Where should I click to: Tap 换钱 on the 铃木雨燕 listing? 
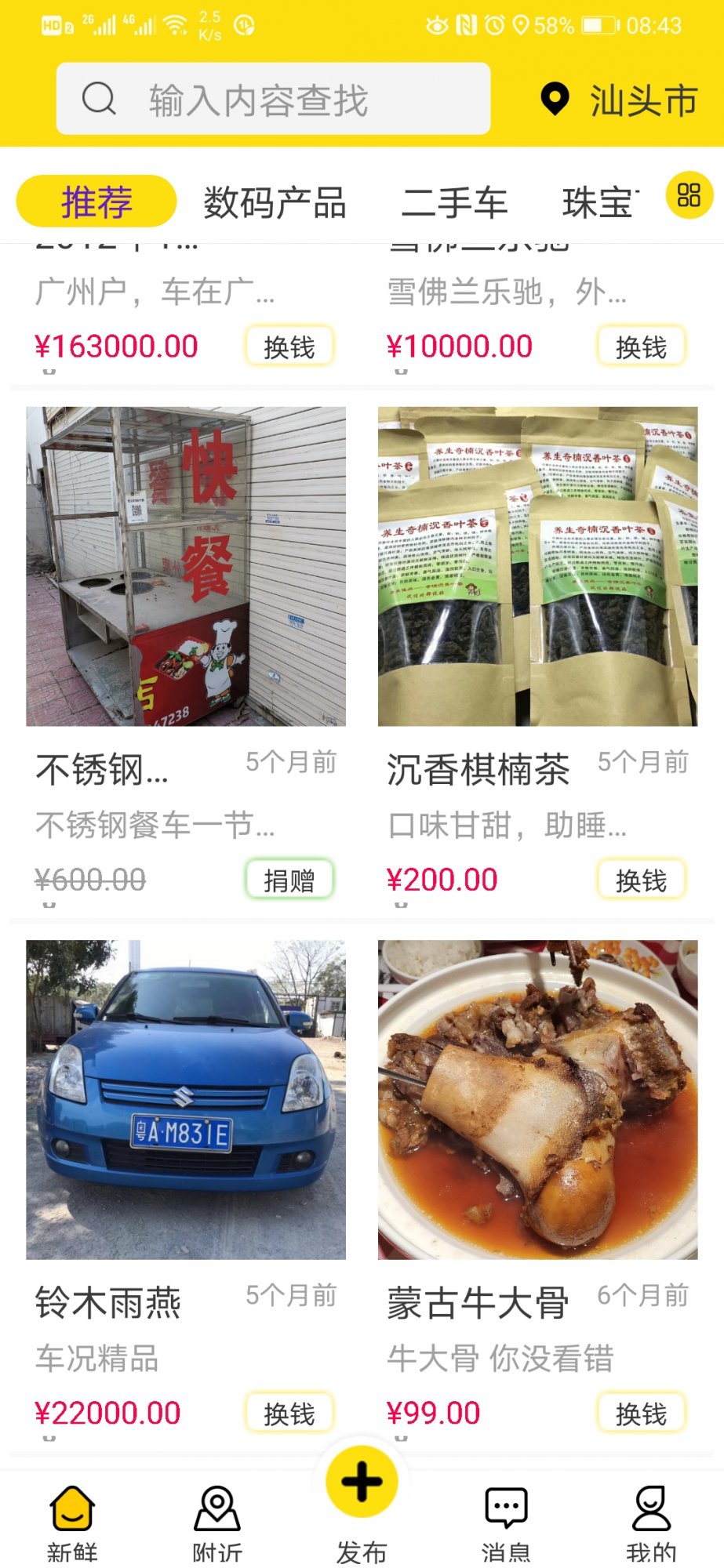pyautogui.click(x=289, y=1413)
